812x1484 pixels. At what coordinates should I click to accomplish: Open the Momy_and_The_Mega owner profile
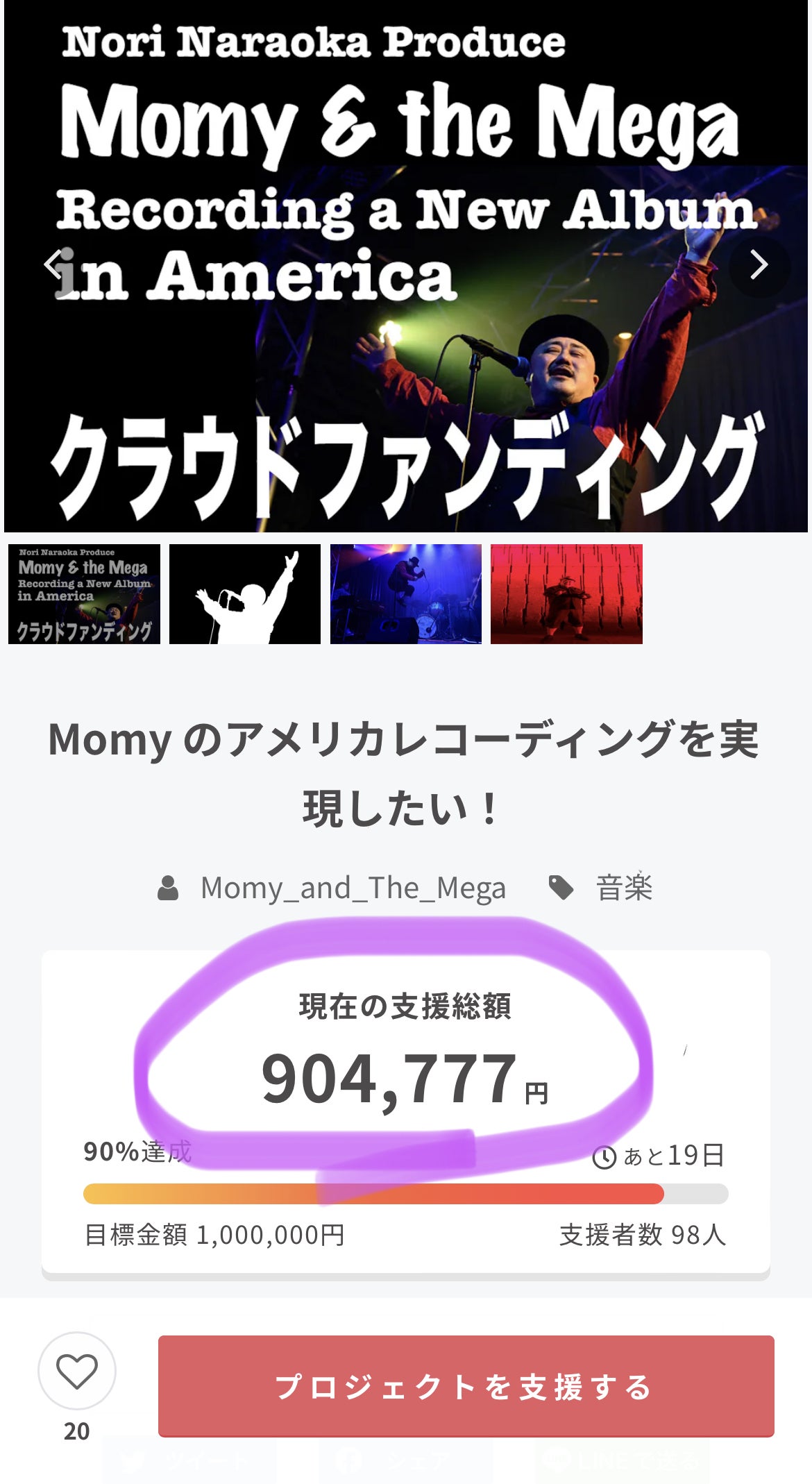pos(353,888)
